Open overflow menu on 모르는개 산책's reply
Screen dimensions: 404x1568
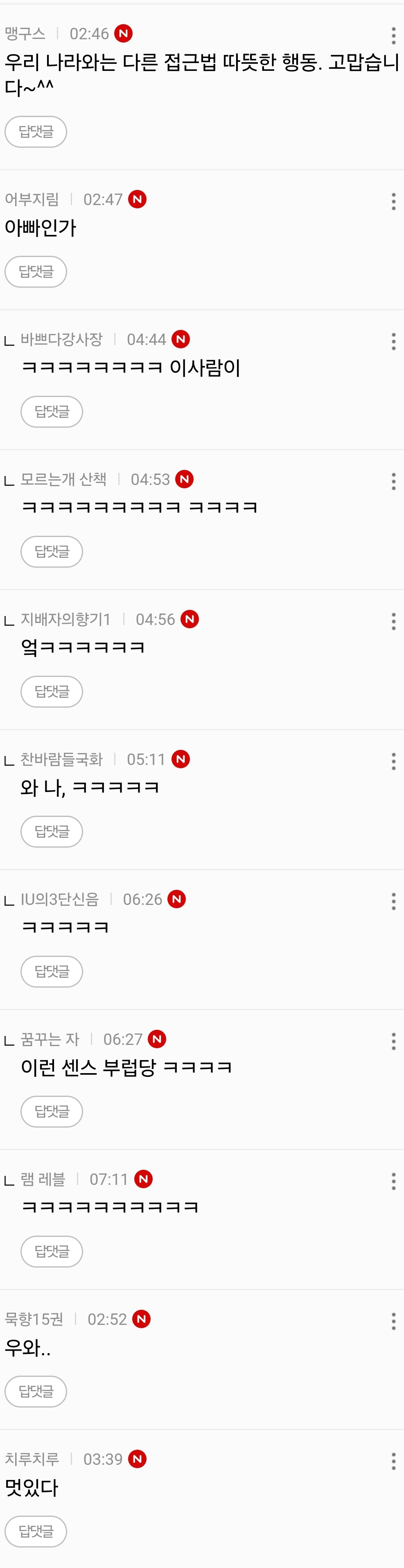coord(394,481)
